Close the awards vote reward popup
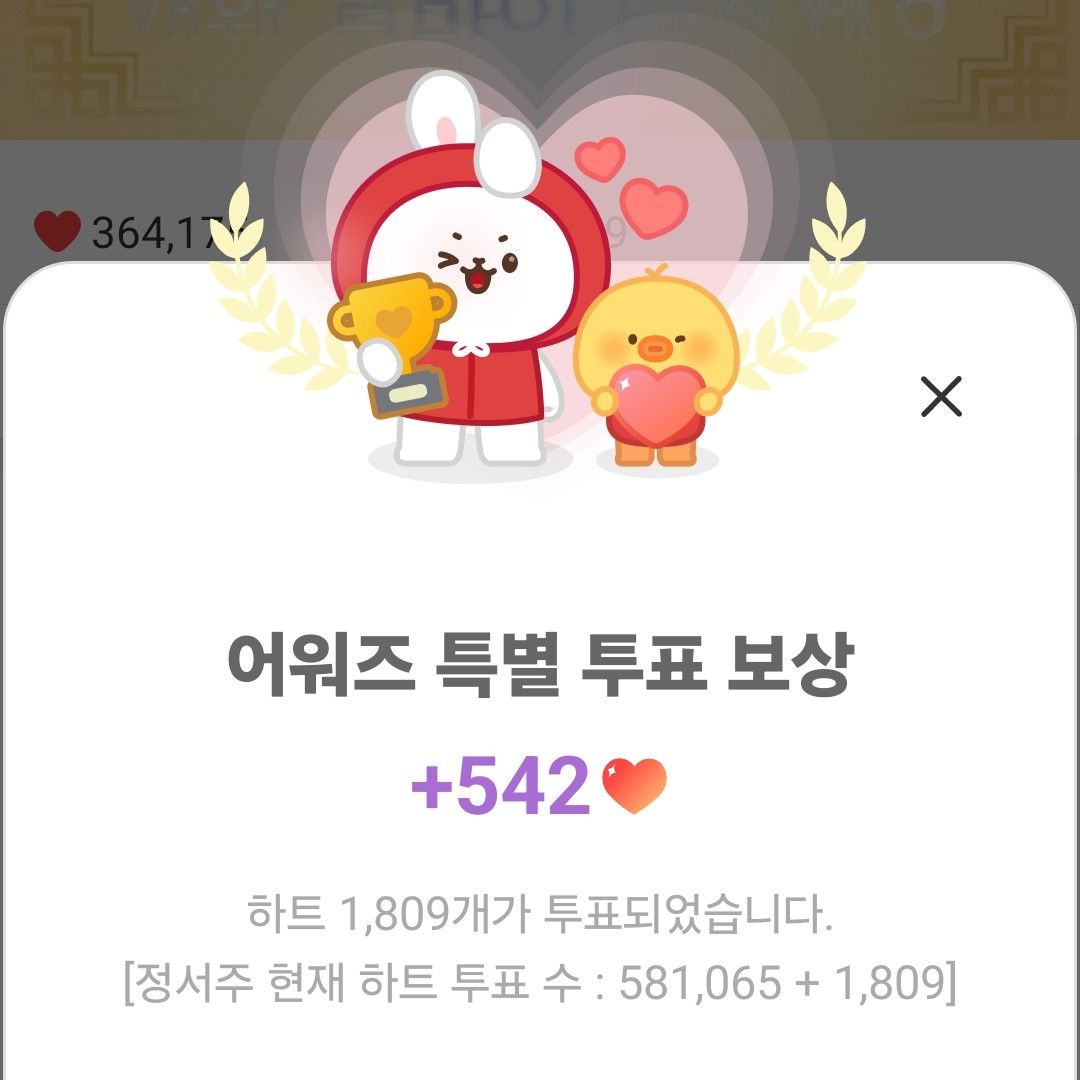This screenshot has width=1080, height=1080. 940,397
